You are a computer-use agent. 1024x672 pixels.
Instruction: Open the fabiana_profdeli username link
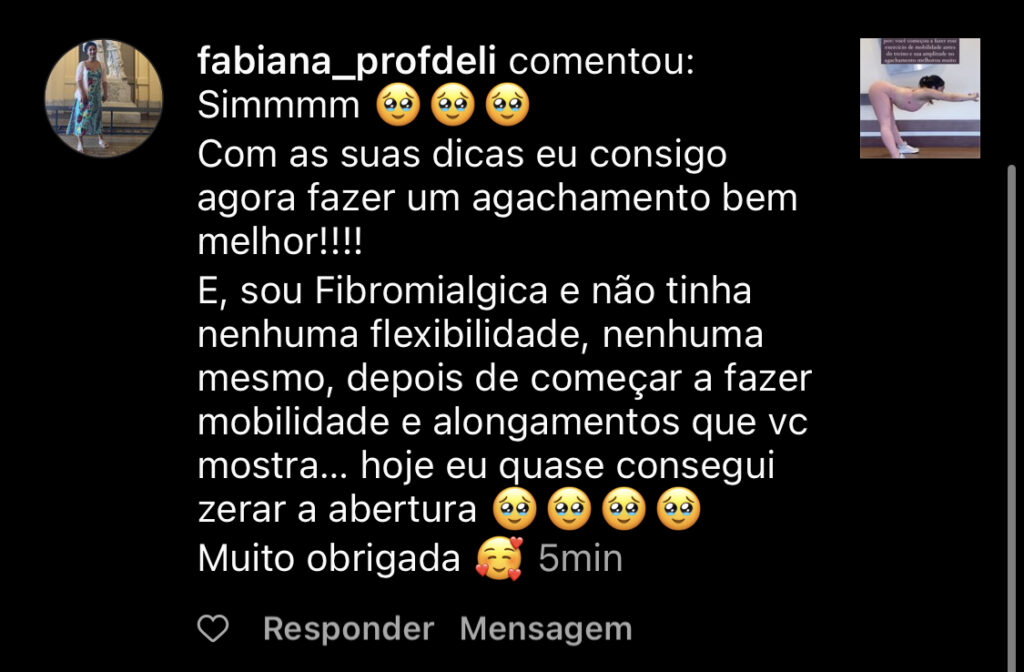coord(348,62)
